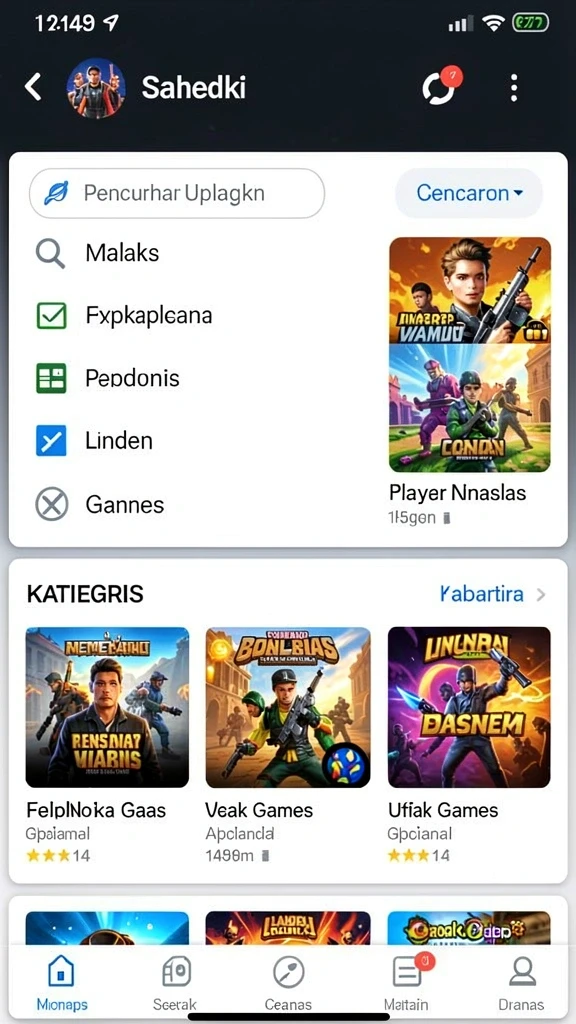The height and width of the screenshot is (1024, 576).
Task: Open the Gannes row
Action: (196, 504)
